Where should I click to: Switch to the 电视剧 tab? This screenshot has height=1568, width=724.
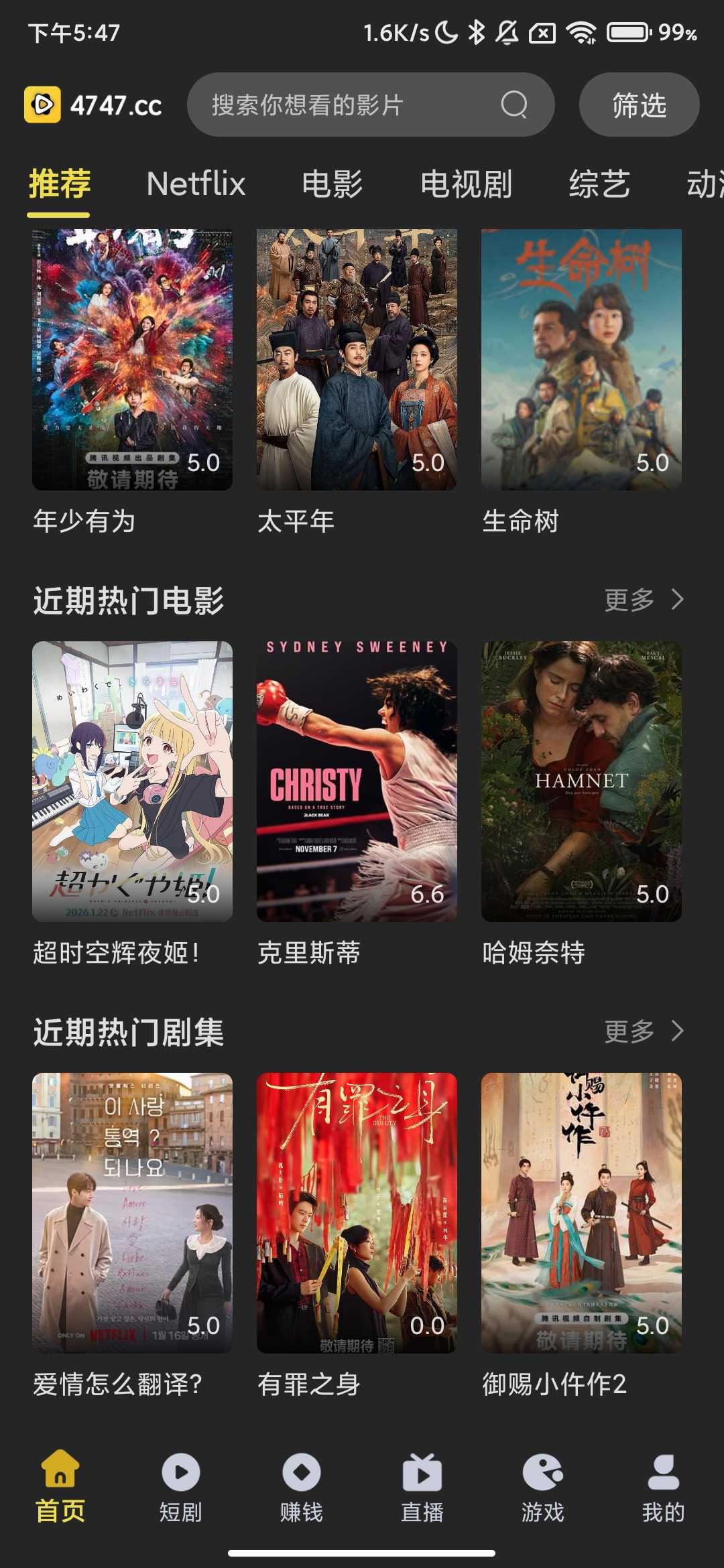[x=467, y=184]
